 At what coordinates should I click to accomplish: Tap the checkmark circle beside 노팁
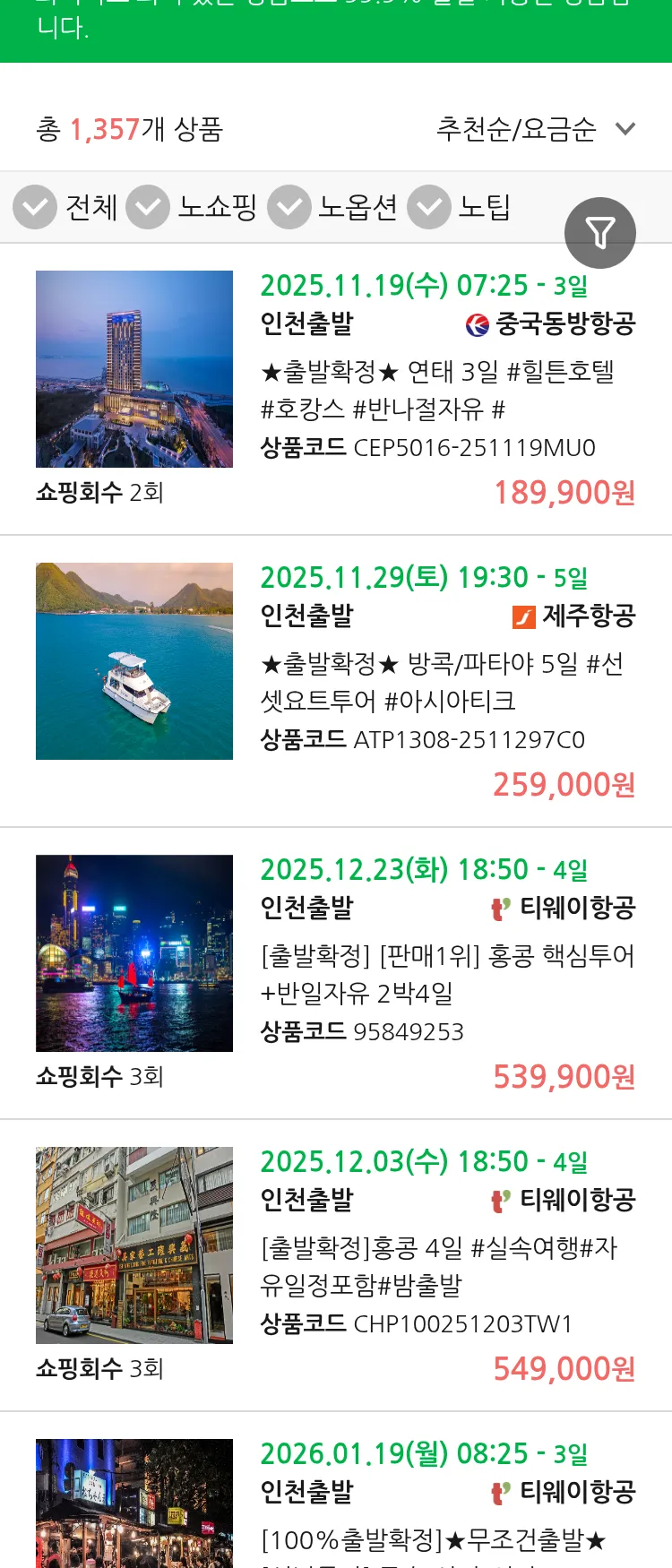428,207
